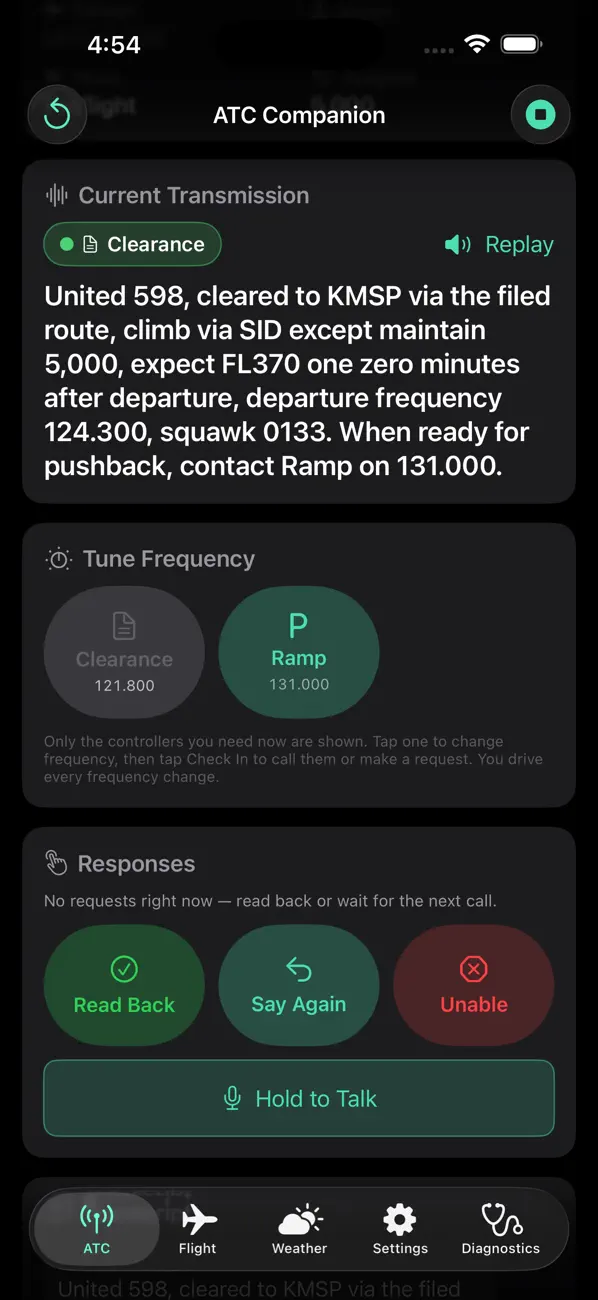Switch to the Weather tab
598x1300 pixels.
[299, 1229]
